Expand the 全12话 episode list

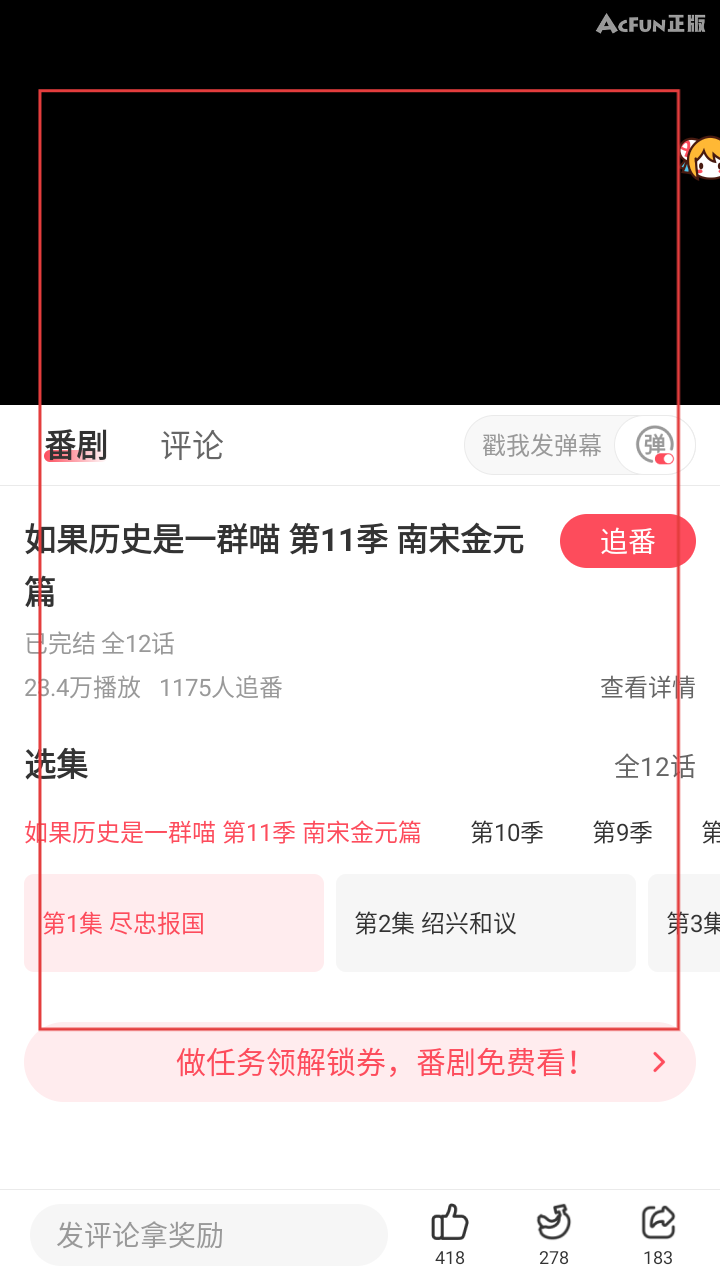[x=654, y=766]
